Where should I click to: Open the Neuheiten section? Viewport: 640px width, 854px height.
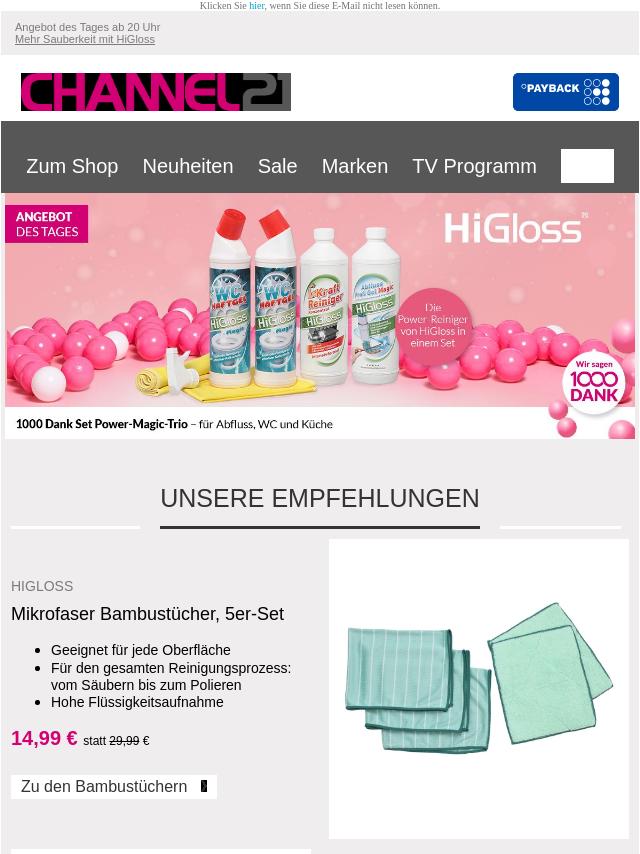tap(187, 166)
